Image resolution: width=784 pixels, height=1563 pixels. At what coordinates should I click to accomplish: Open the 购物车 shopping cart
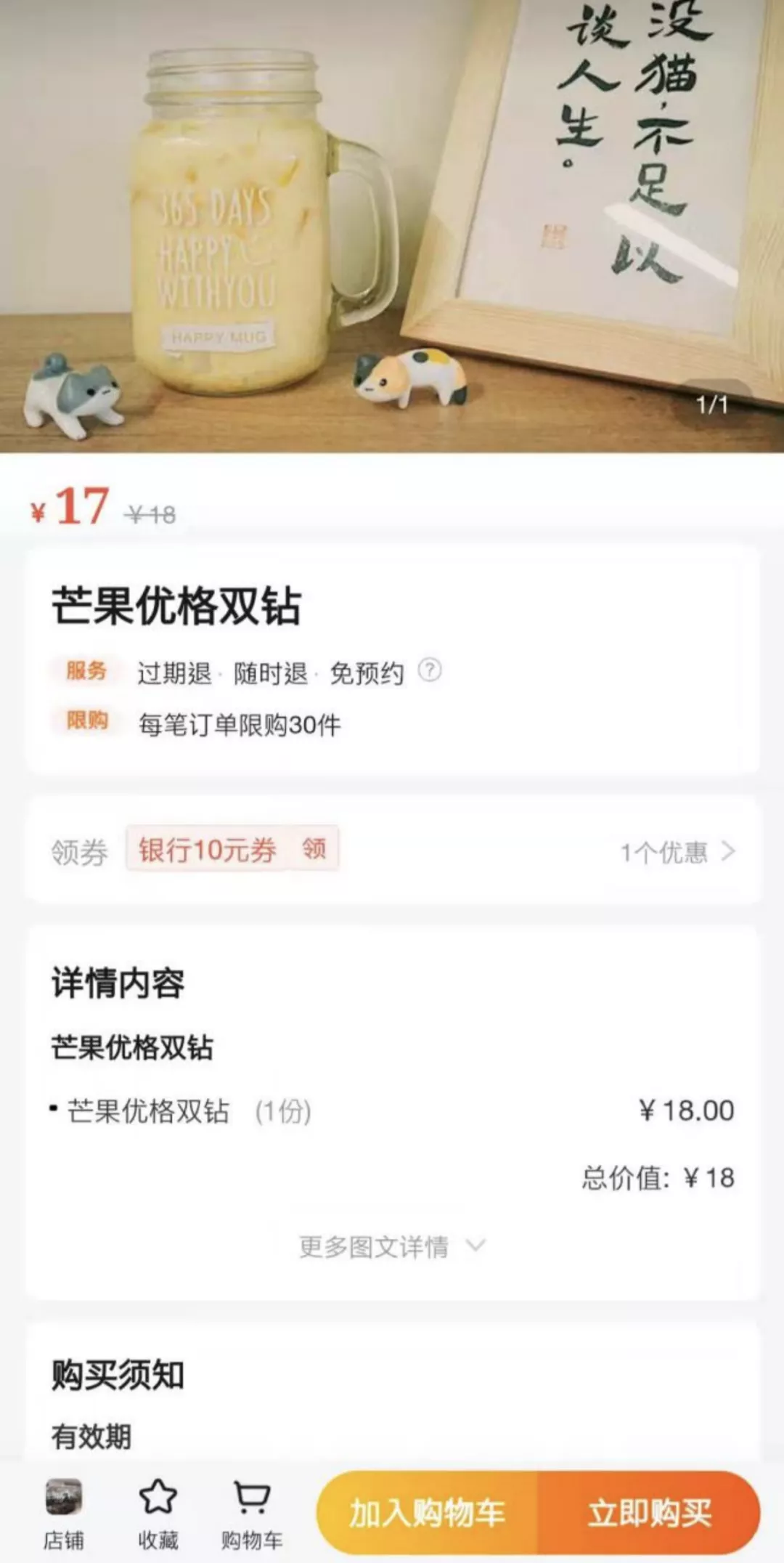coord(251,1513)
